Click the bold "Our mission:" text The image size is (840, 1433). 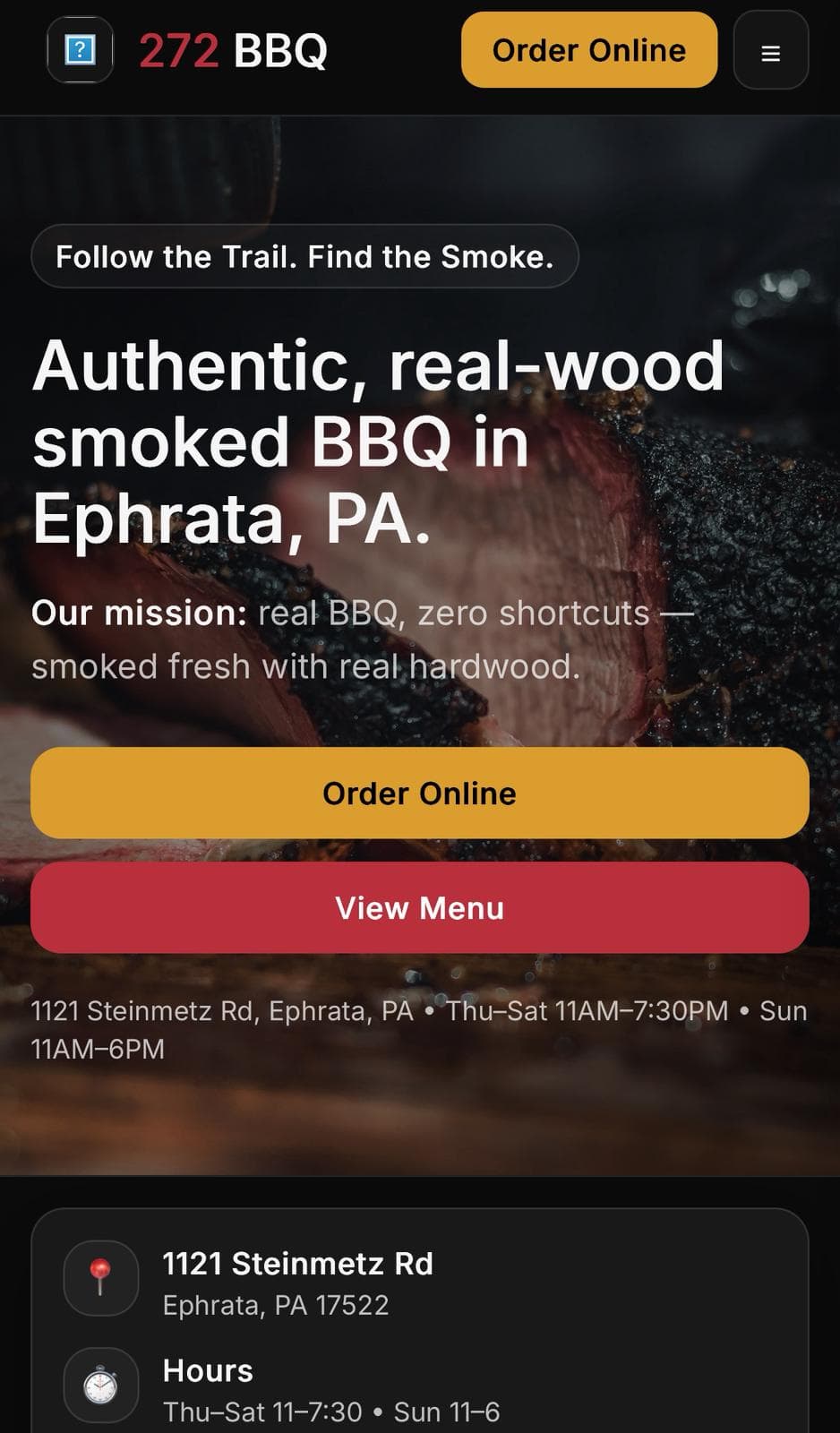[x=138, y=613]
